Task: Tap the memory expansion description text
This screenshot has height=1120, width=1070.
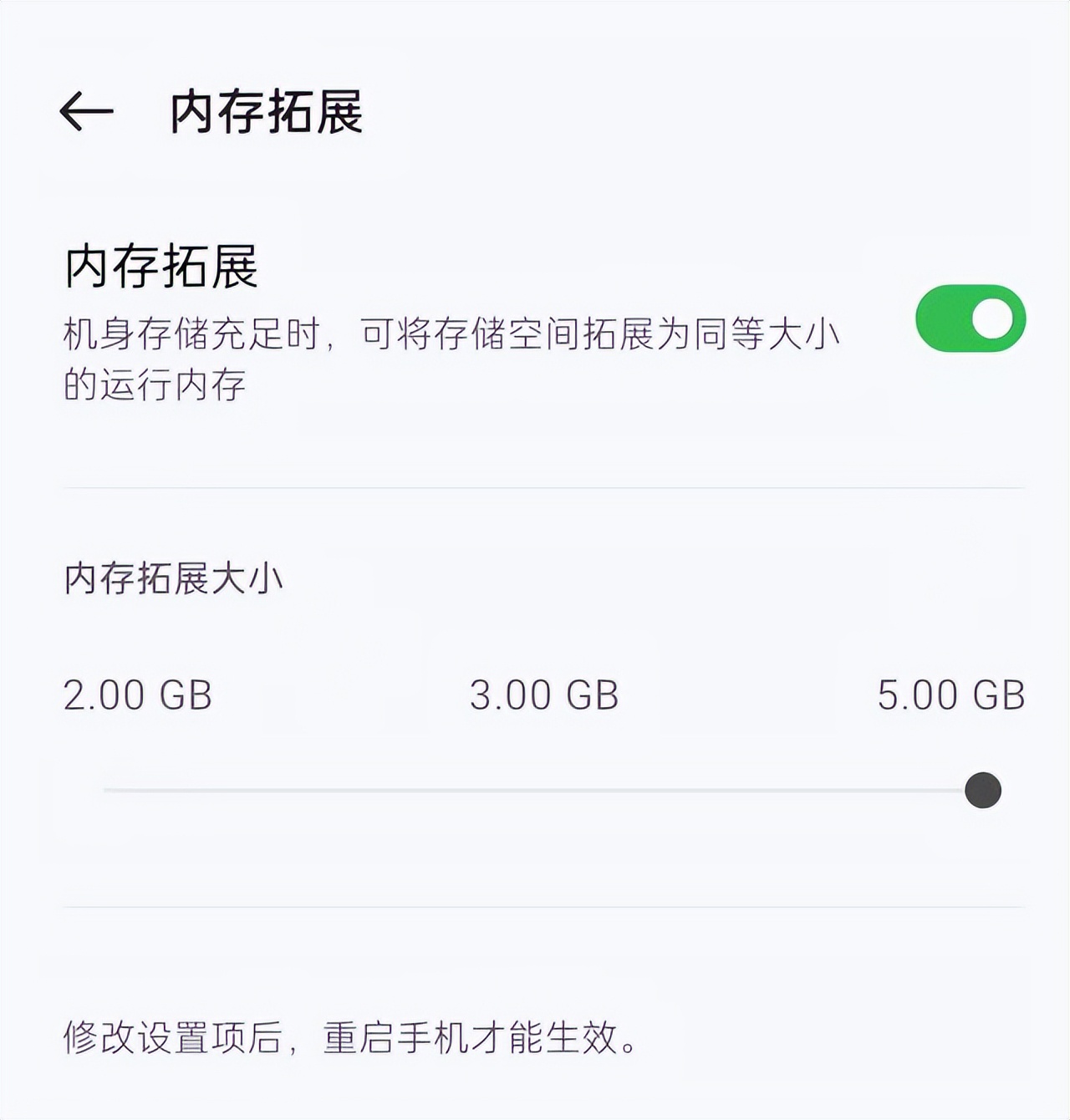Action: tap(451, 355)
